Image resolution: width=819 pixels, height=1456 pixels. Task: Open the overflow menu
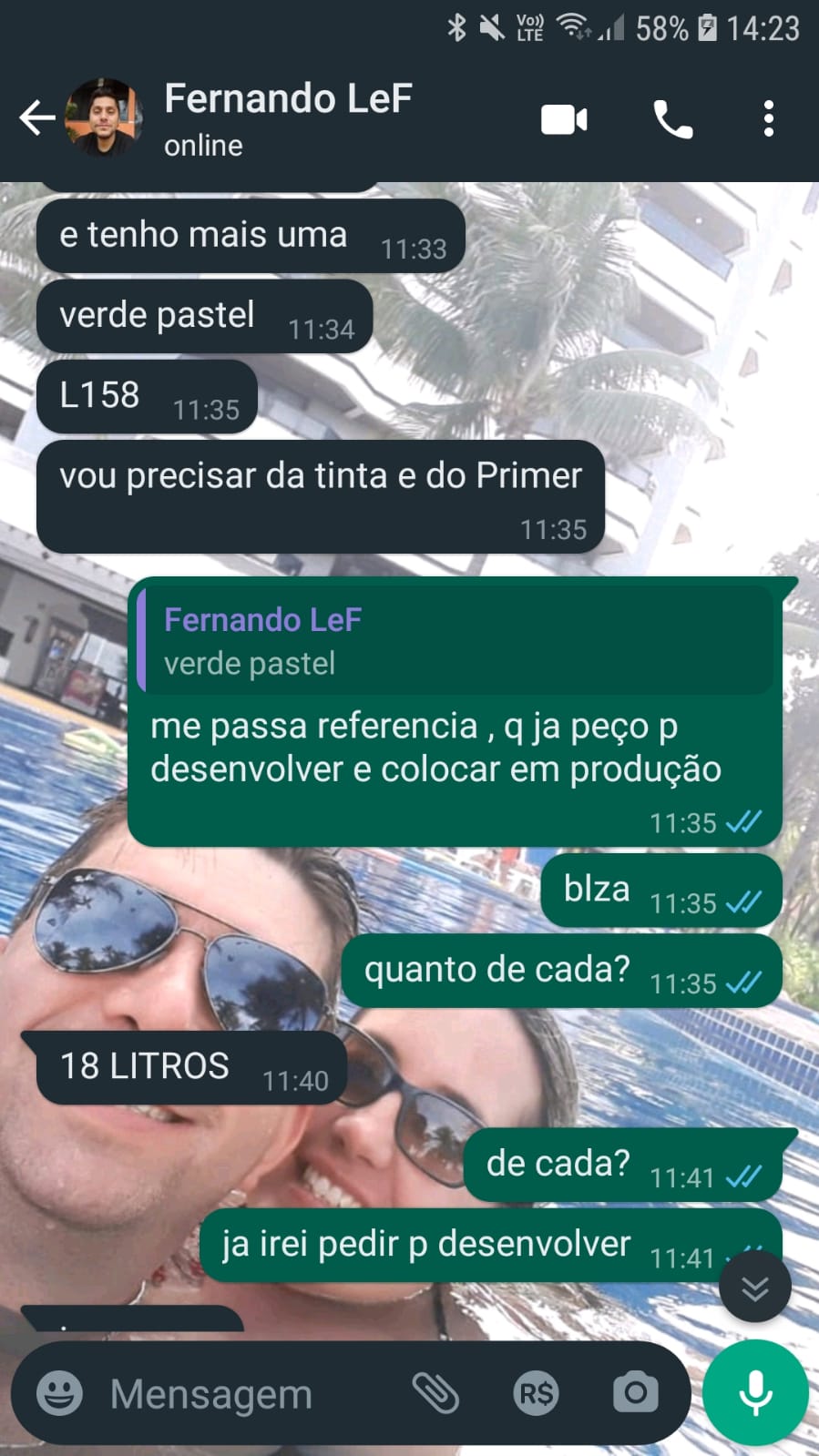pos(769,119)
